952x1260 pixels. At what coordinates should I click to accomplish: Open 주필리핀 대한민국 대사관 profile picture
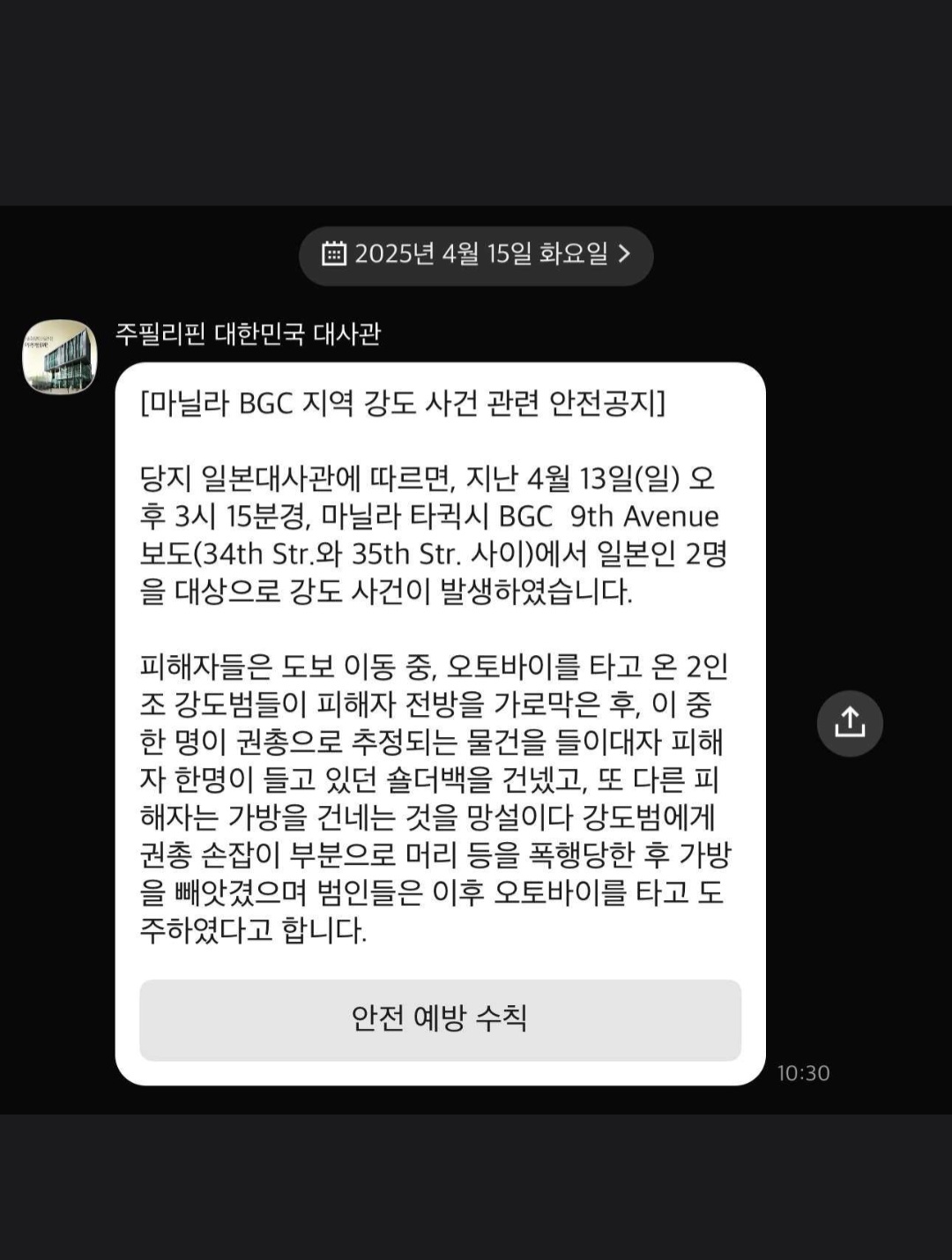pos(60,357)
